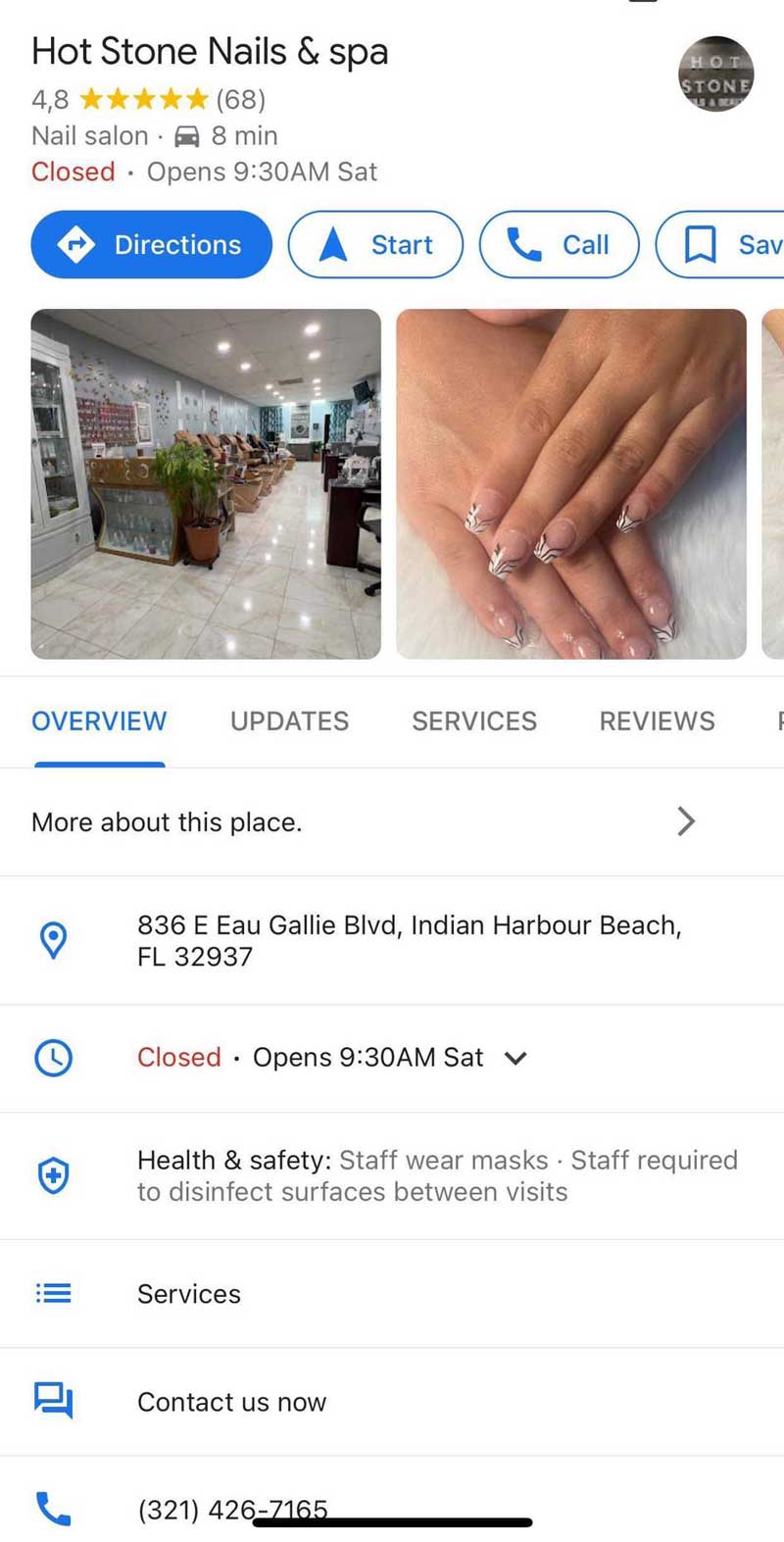Click the navigation arrow icon on Start
The height and width of the screenshot is (1542, 784).
coord(332,244)
